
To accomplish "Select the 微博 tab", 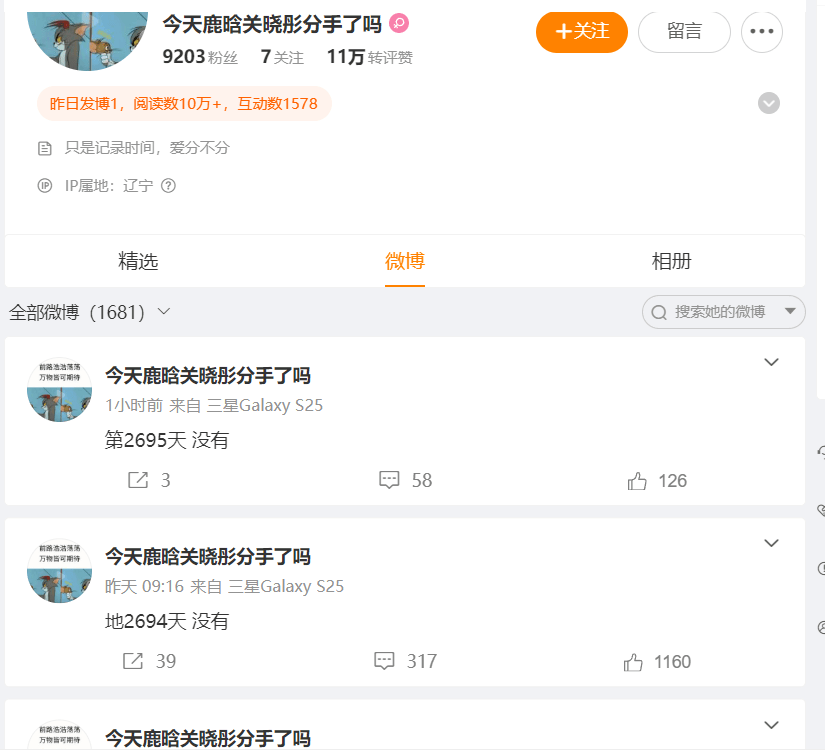I will [x=405, y=262].
